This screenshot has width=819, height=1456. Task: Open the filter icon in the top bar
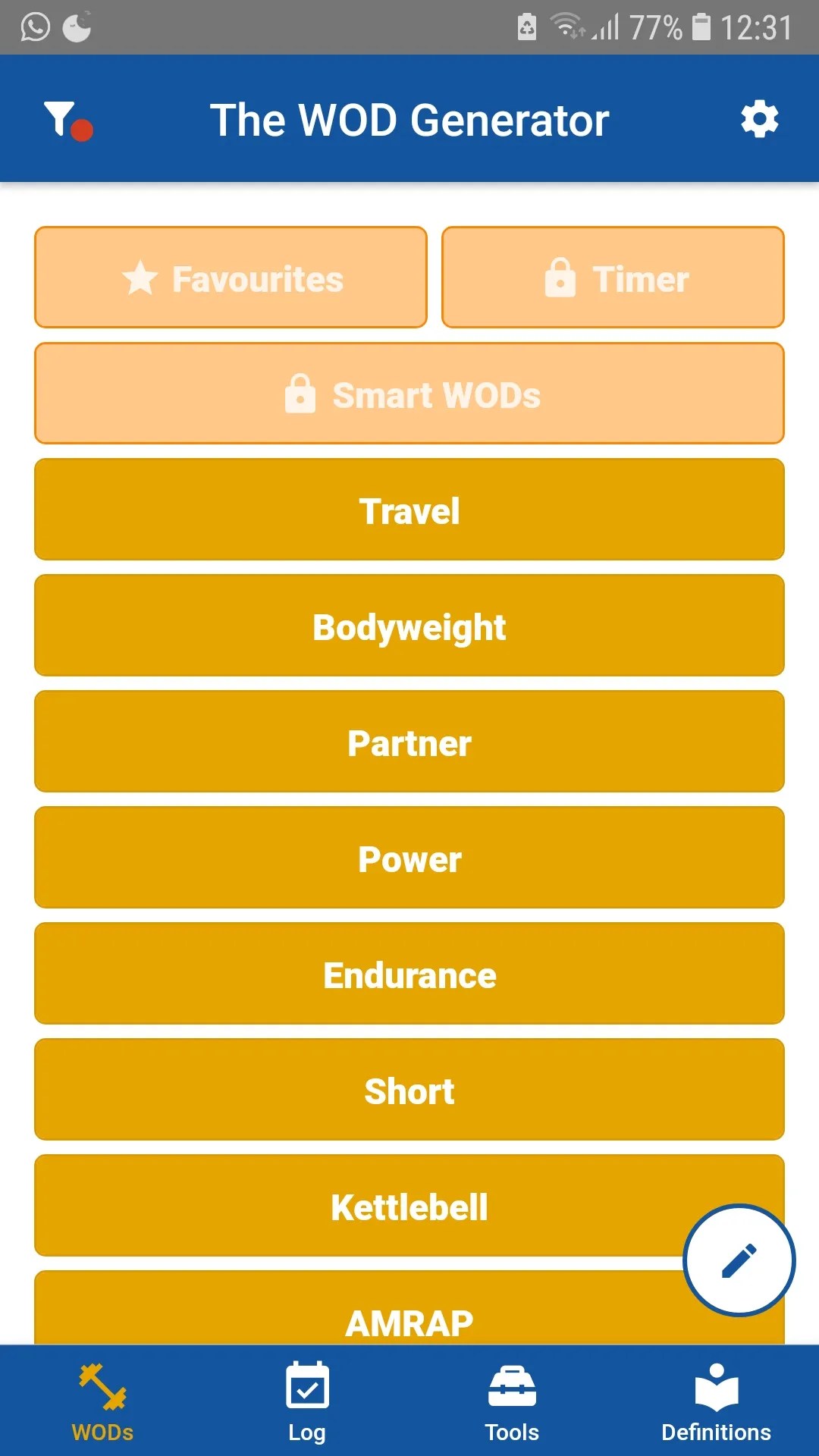(x=66, y=119)
